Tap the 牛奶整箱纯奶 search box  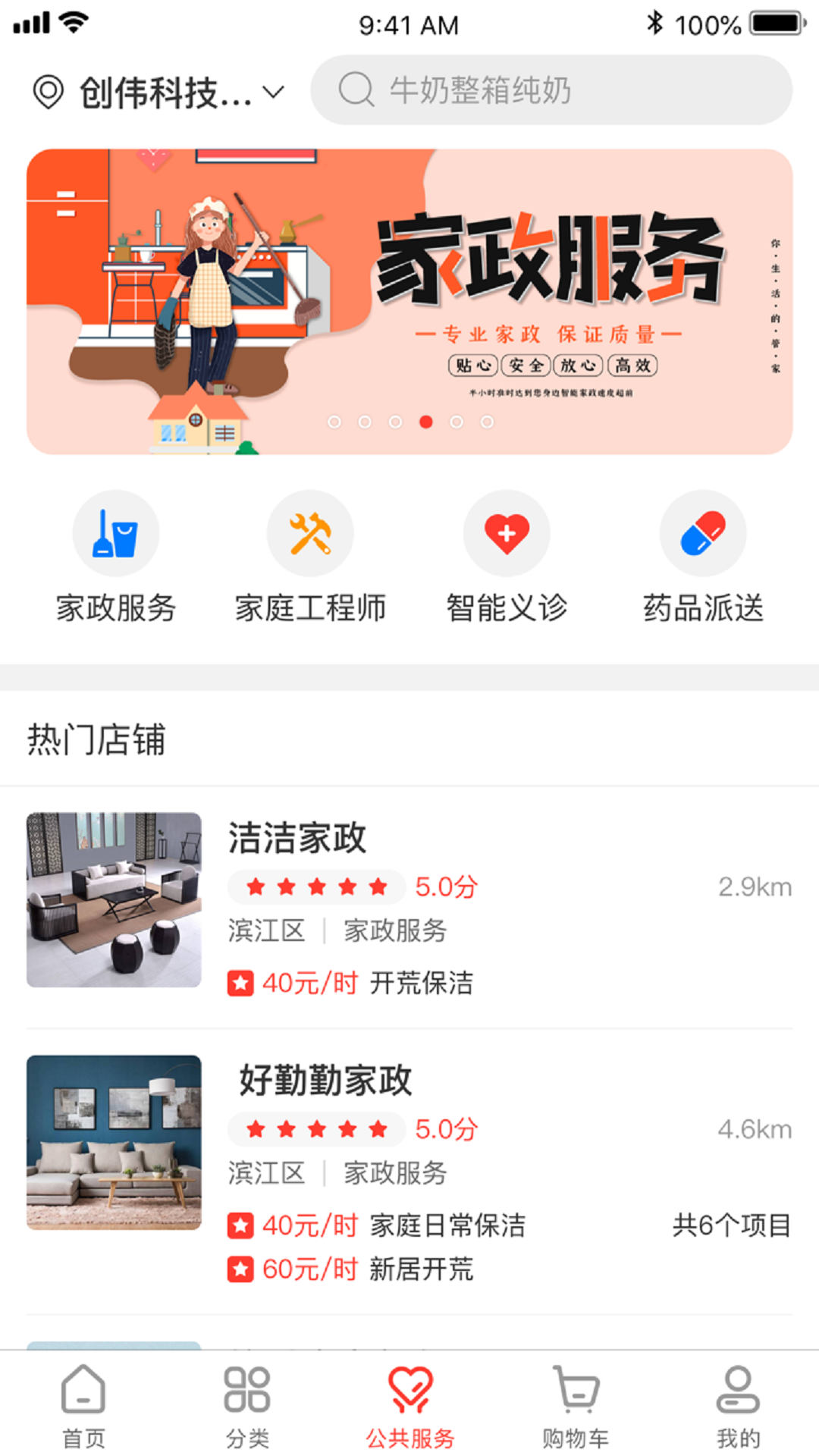click(x=551, y=90)
